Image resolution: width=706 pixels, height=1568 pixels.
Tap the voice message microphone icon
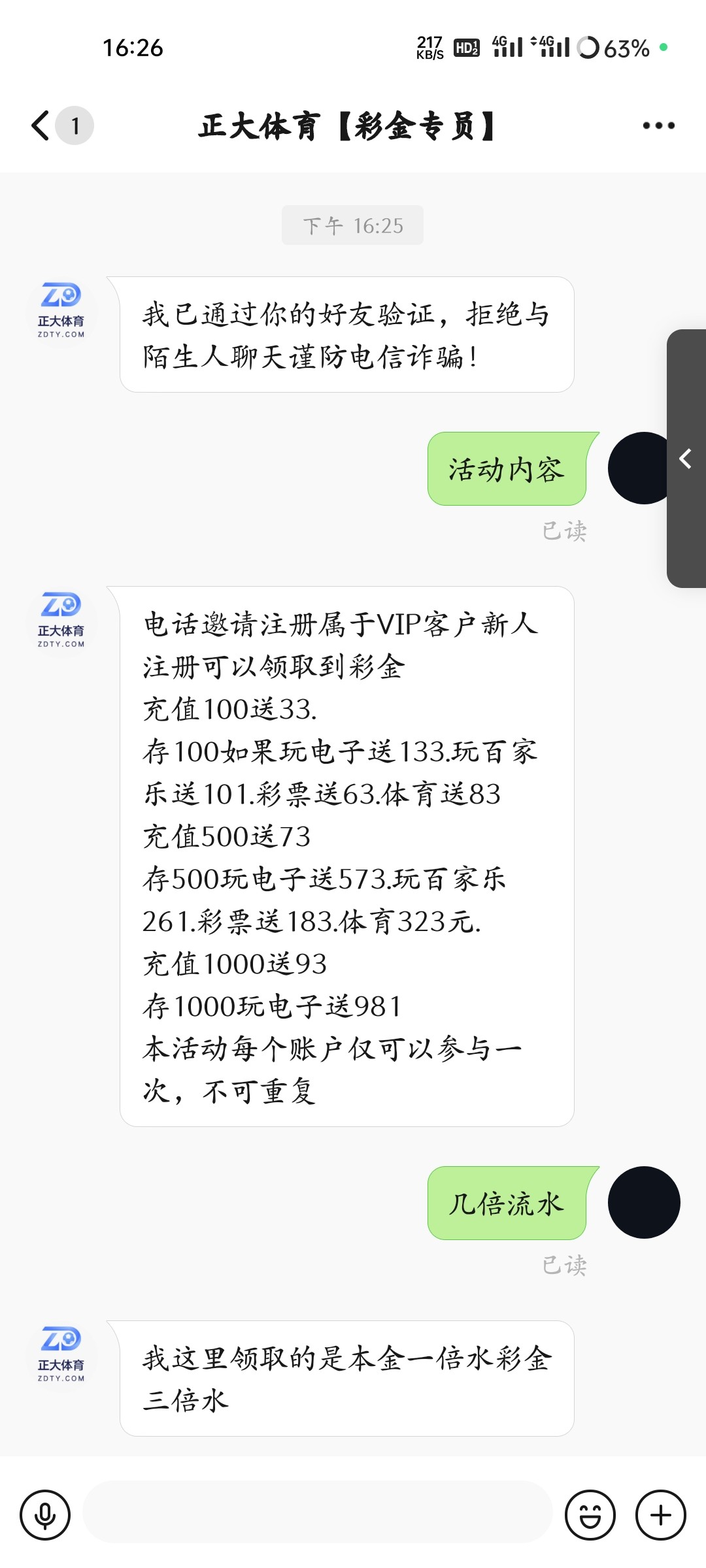(x=46, y=1514)
